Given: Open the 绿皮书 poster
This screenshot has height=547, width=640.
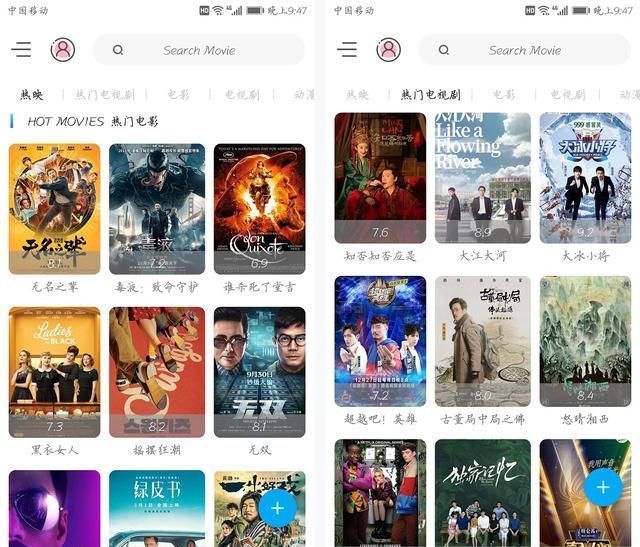Looking at the screenshot, I should click(x=157, y=508).
